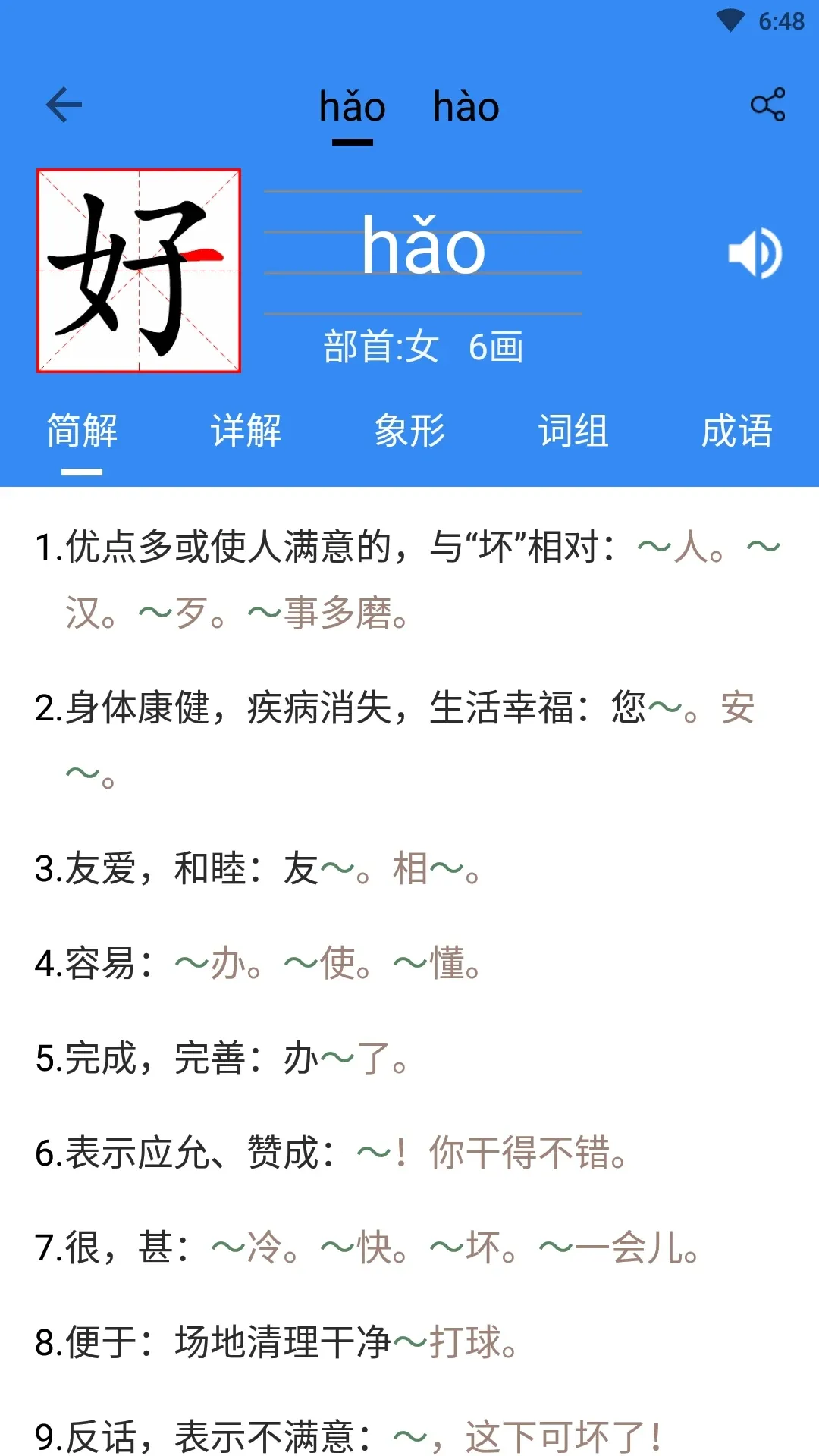Select the hǎo pronunciation tab
Viewport: 819px width, 1456px height.
pos(353,107)
